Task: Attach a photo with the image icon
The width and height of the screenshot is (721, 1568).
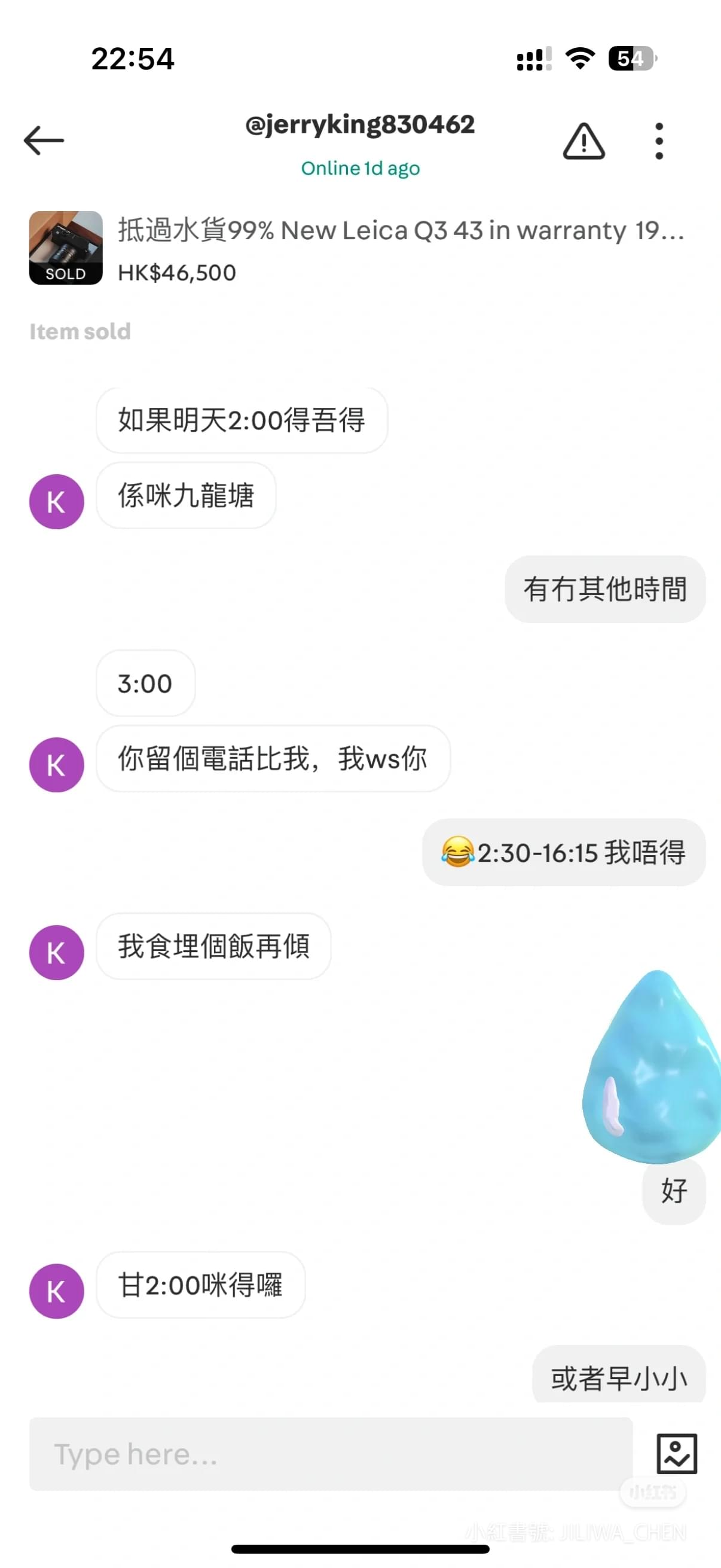Action: click(677, 1454)
